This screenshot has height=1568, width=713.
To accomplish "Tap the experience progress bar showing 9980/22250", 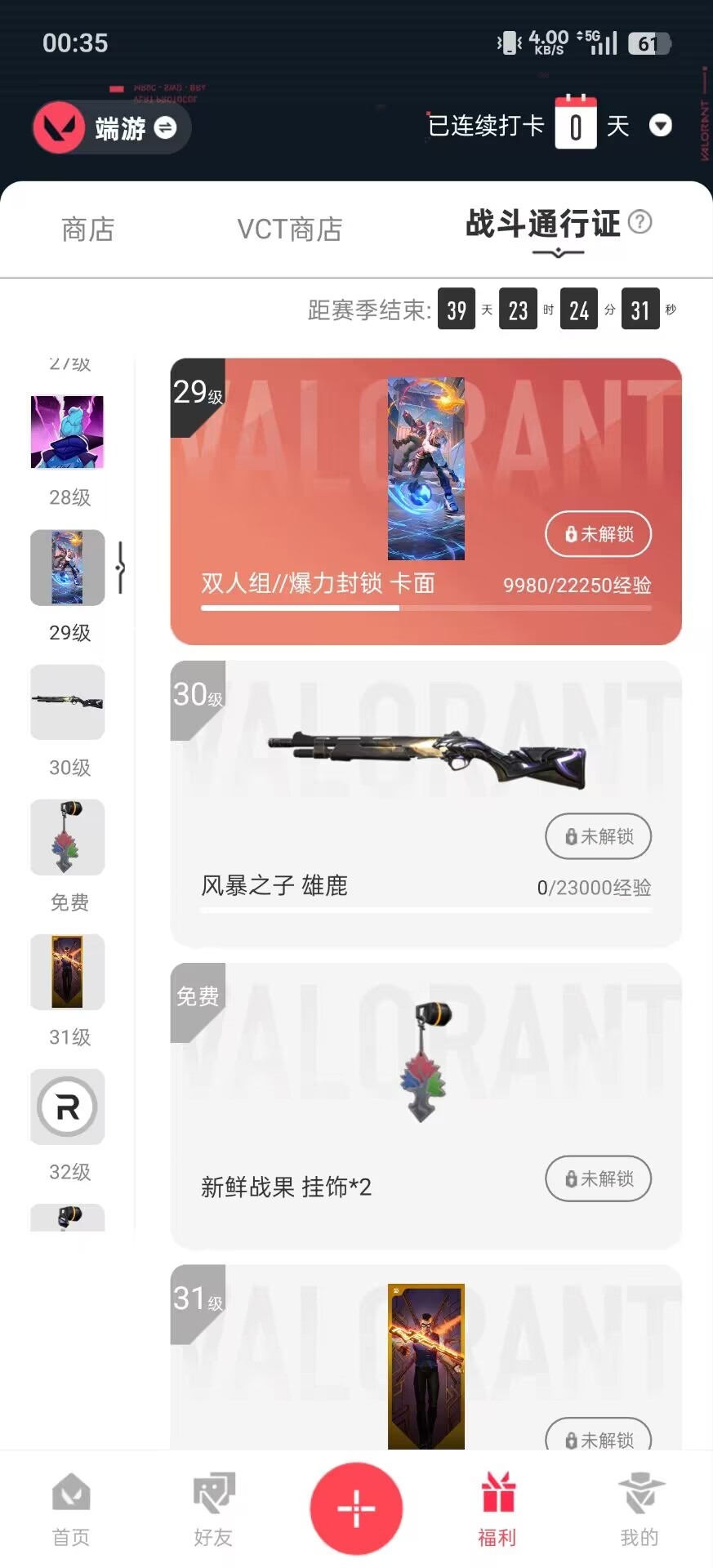I will pyautogui.click(x=425, y=608).
